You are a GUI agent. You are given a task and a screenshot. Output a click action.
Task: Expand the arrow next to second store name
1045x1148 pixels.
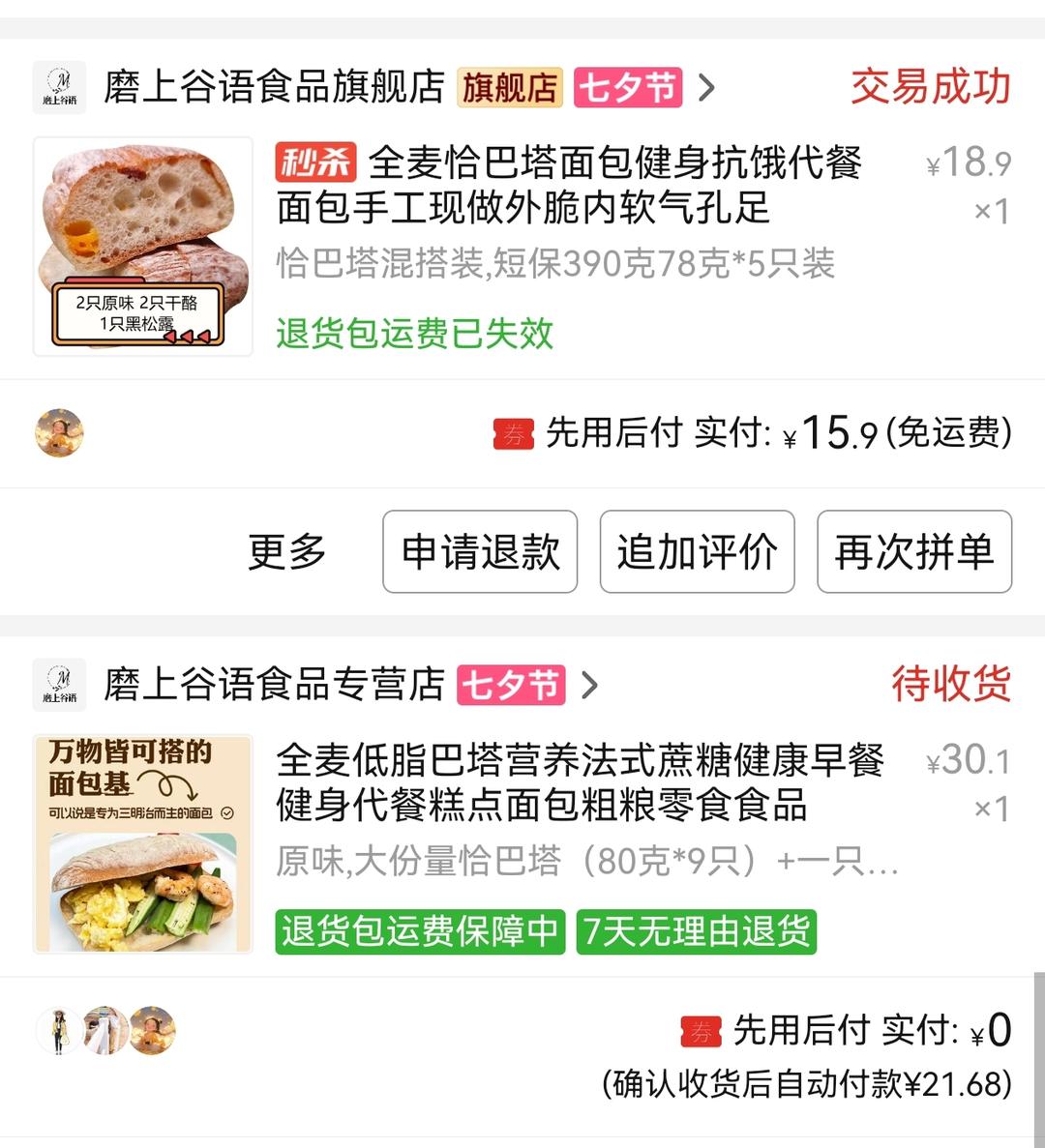pyautogui.click(x=590, y=686)
